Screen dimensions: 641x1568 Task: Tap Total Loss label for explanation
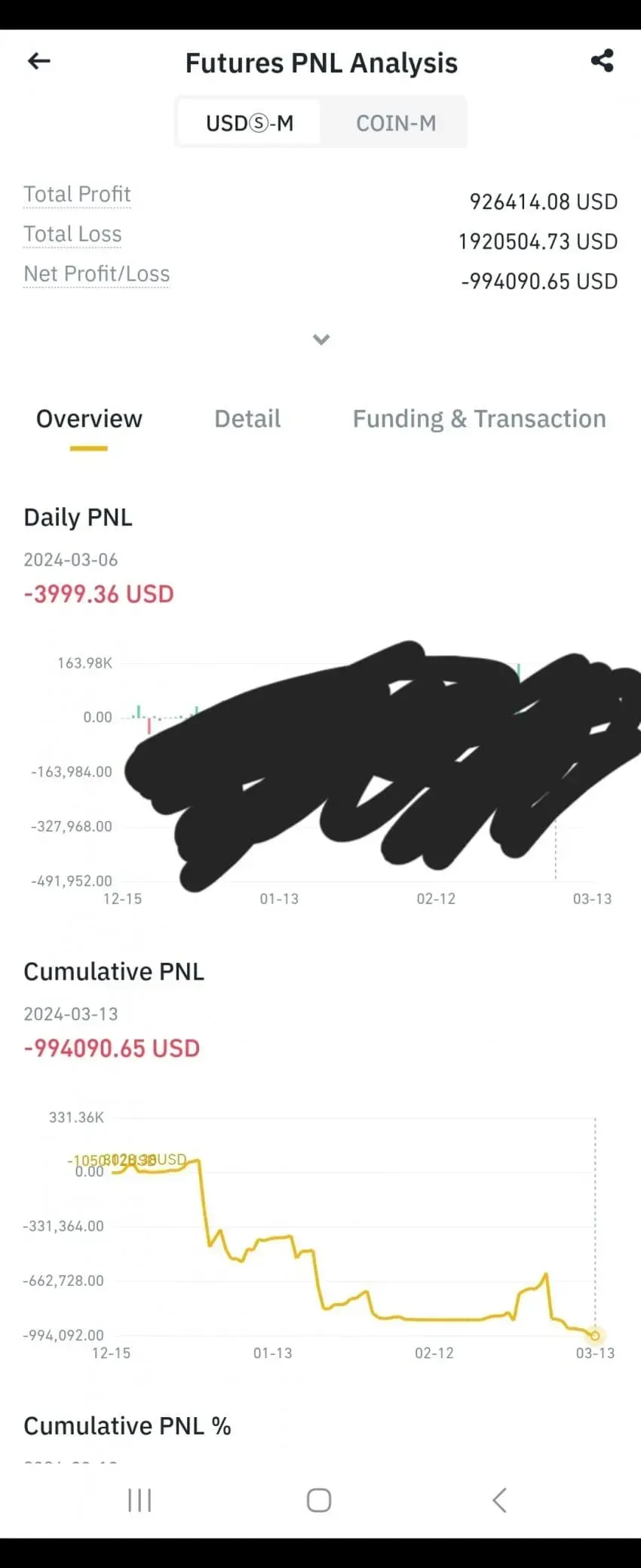coord(72,235)
